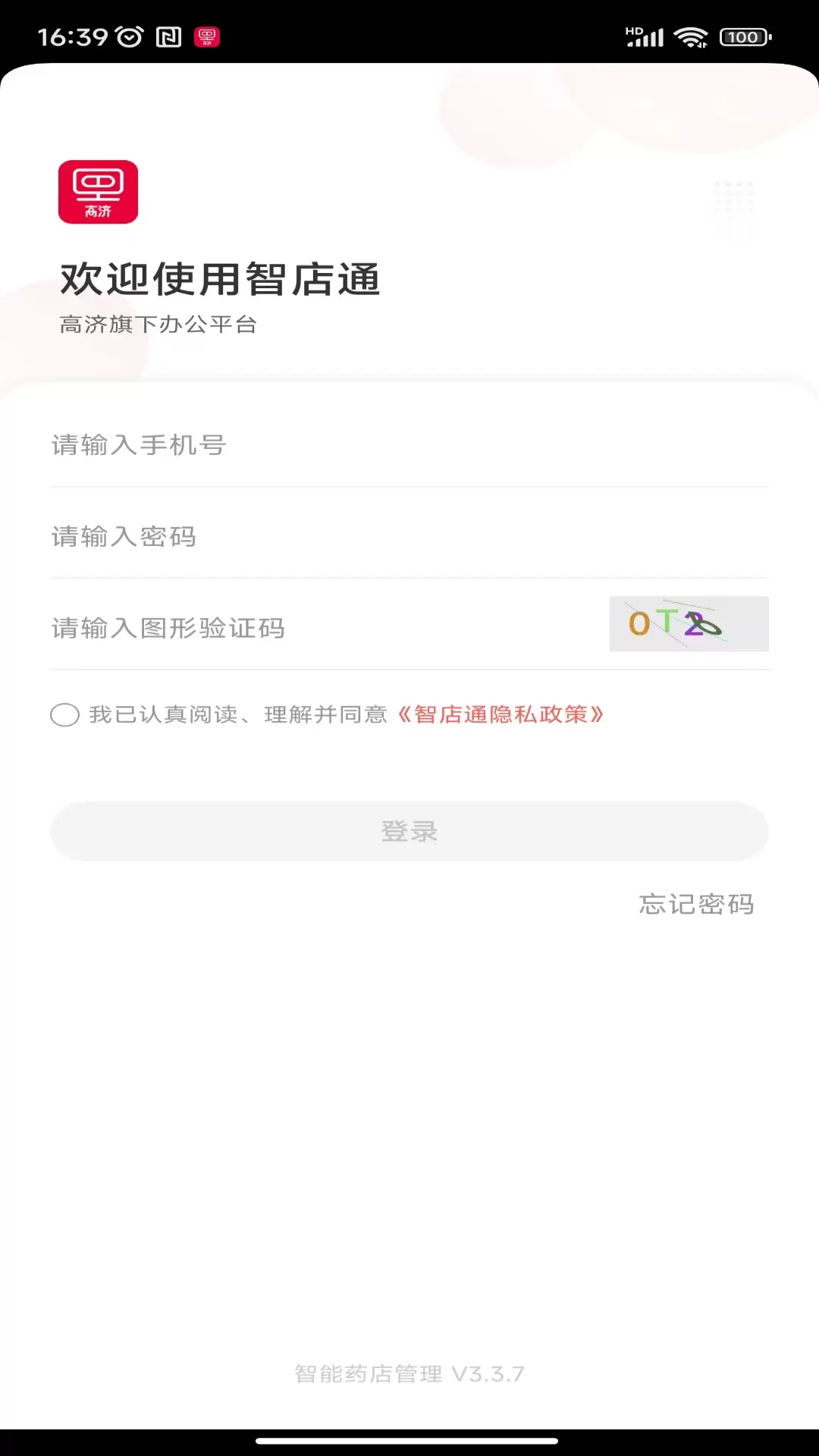Check the privacy policy agreement box
819x1456 pixels.
(x=65, y=714)
